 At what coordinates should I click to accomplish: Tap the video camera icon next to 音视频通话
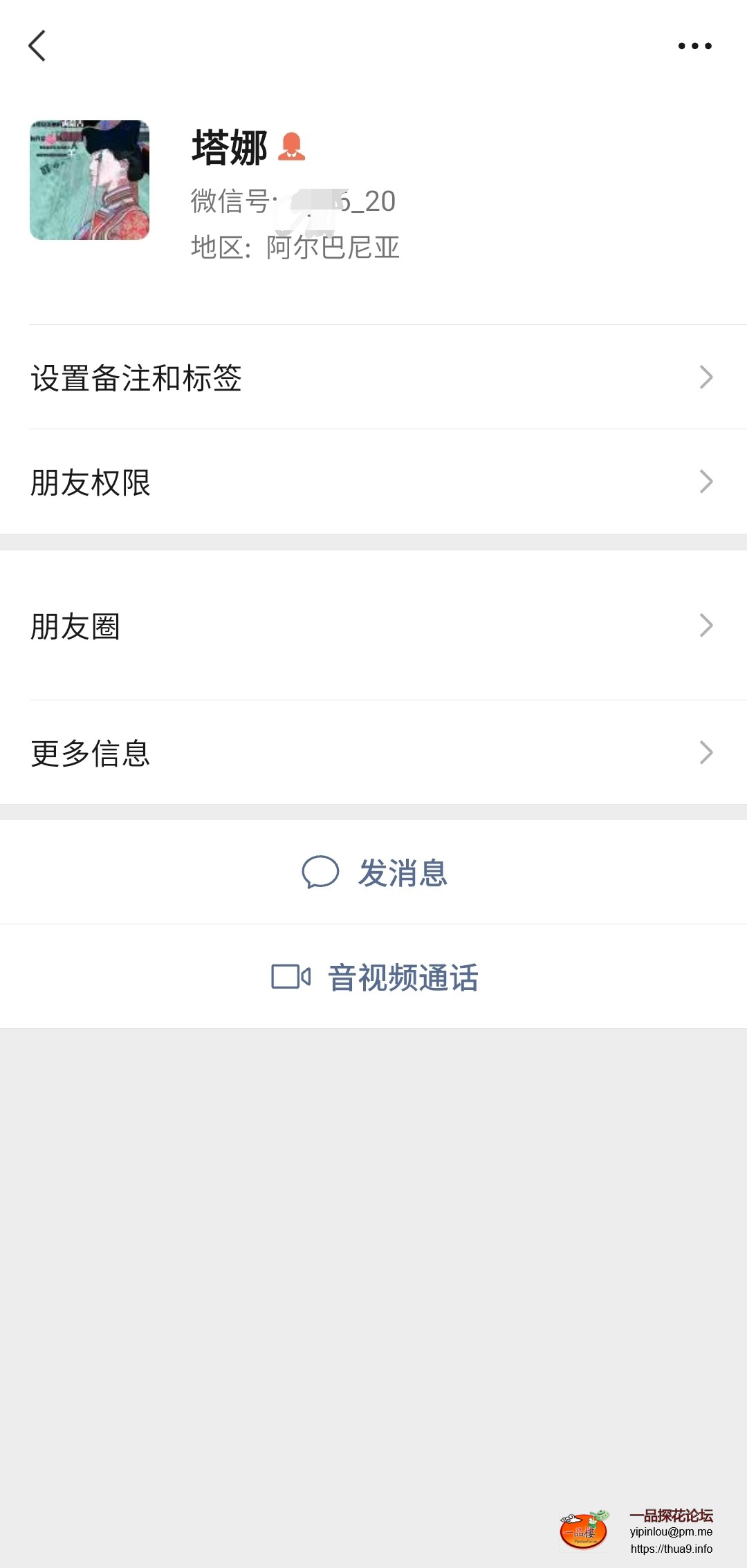pos(291,976)
